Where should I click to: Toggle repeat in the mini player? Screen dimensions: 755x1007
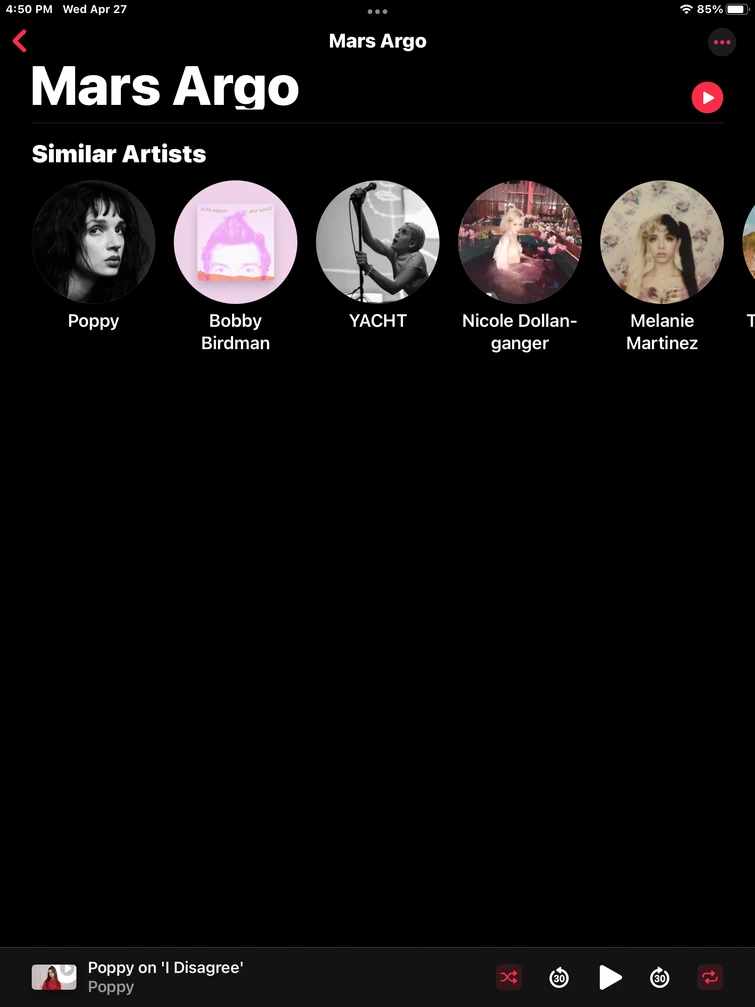point(710,977)
